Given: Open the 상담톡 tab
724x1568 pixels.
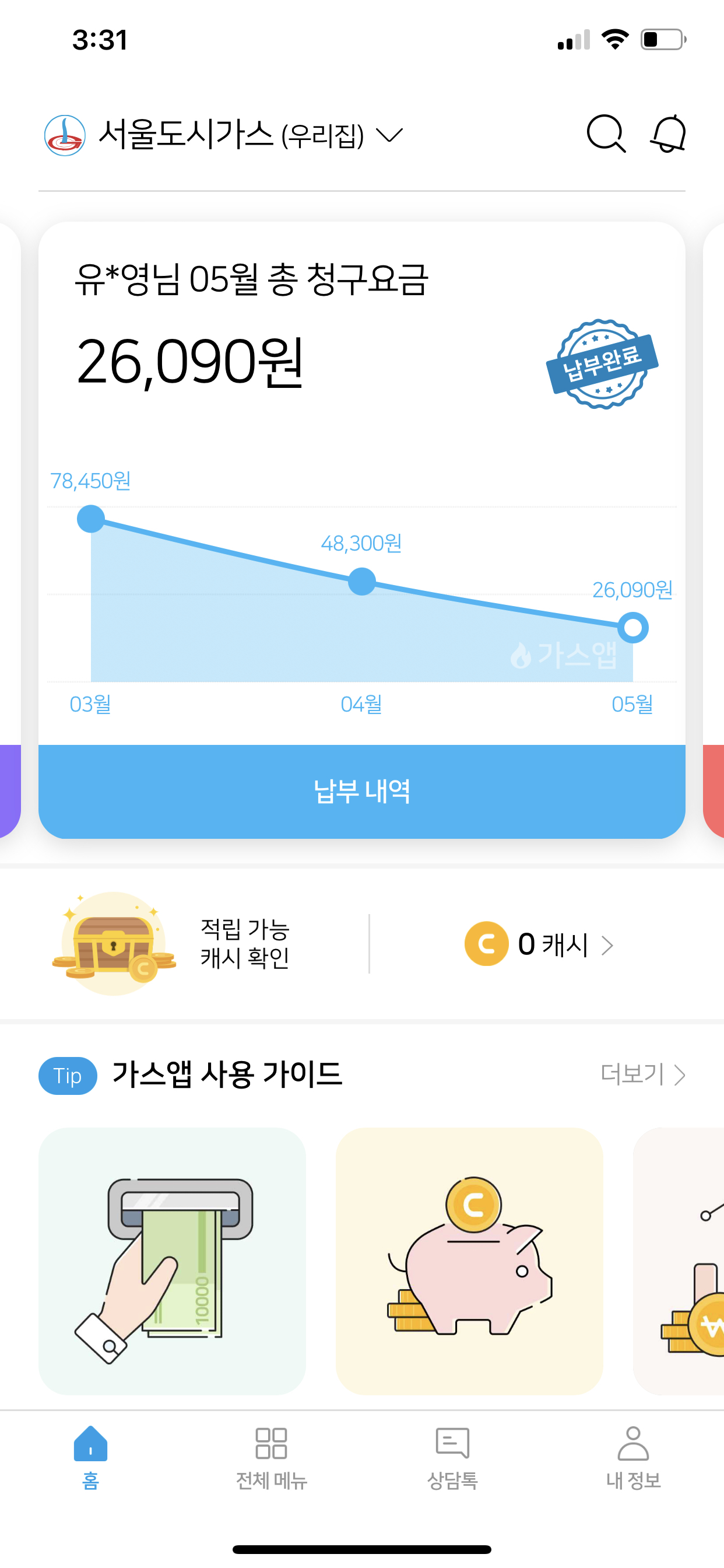Looking at the screenshot, I should tap(453, 1457).
